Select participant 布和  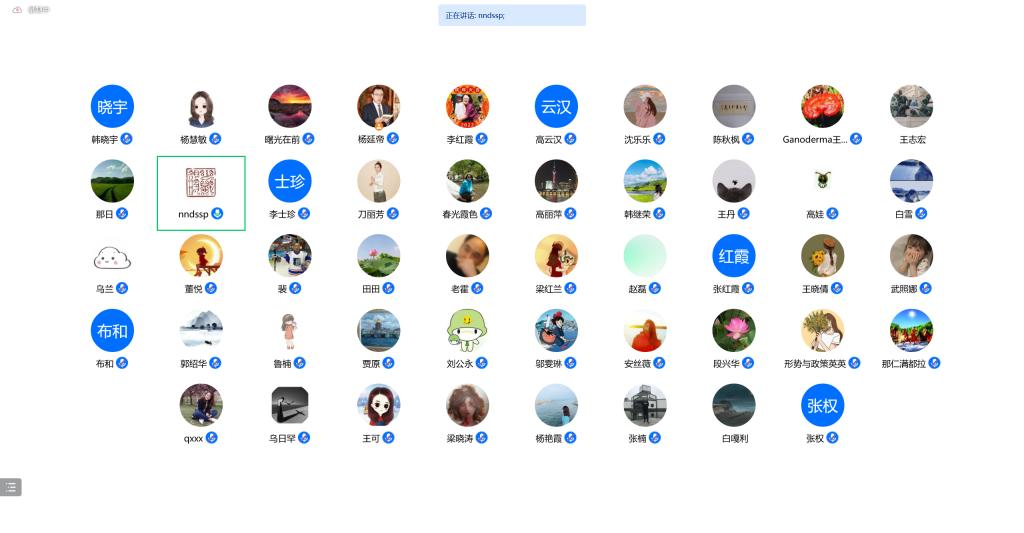click(x=112, y=331)
